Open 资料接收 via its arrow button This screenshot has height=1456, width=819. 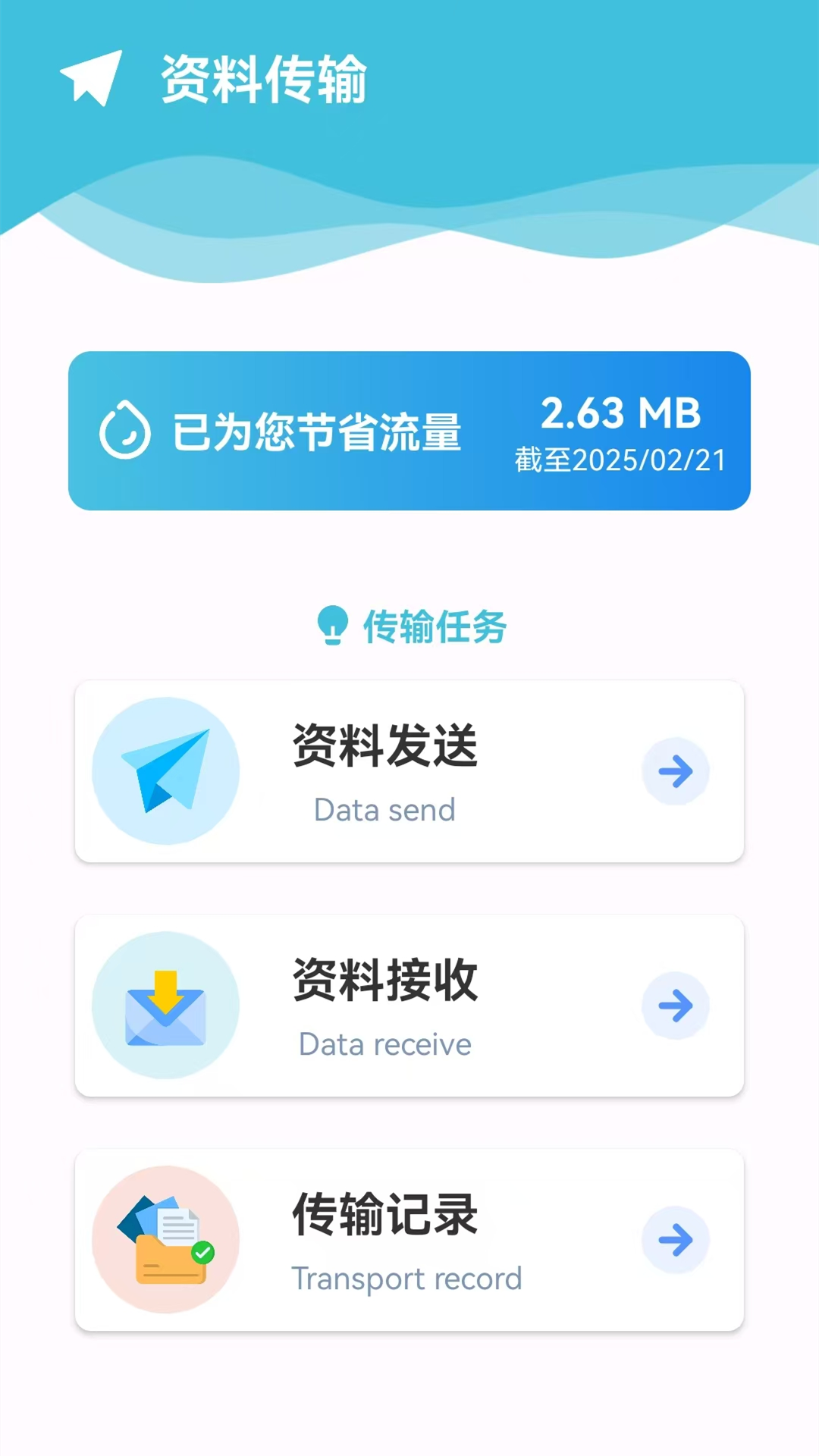[x=676, y=1006]
